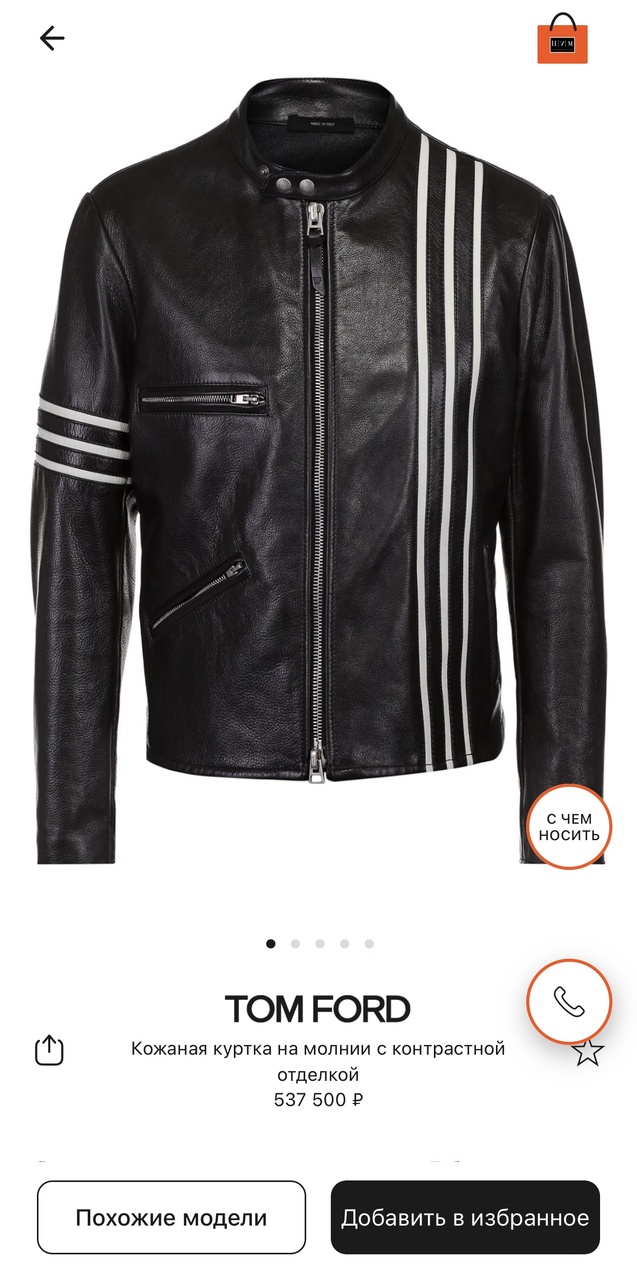Go back using the arrow icon

(x=52, y=39)
